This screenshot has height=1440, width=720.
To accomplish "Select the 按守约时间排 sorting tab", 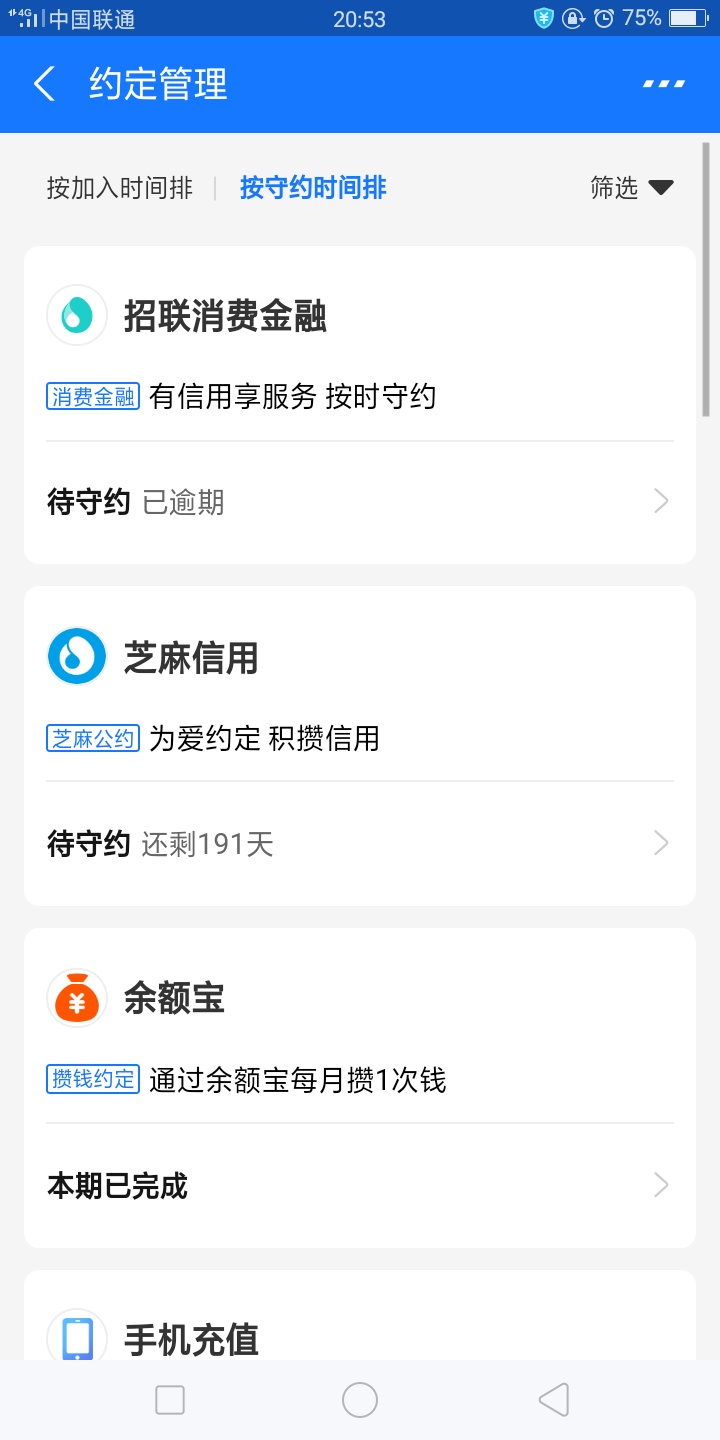I will pos(313,187).
